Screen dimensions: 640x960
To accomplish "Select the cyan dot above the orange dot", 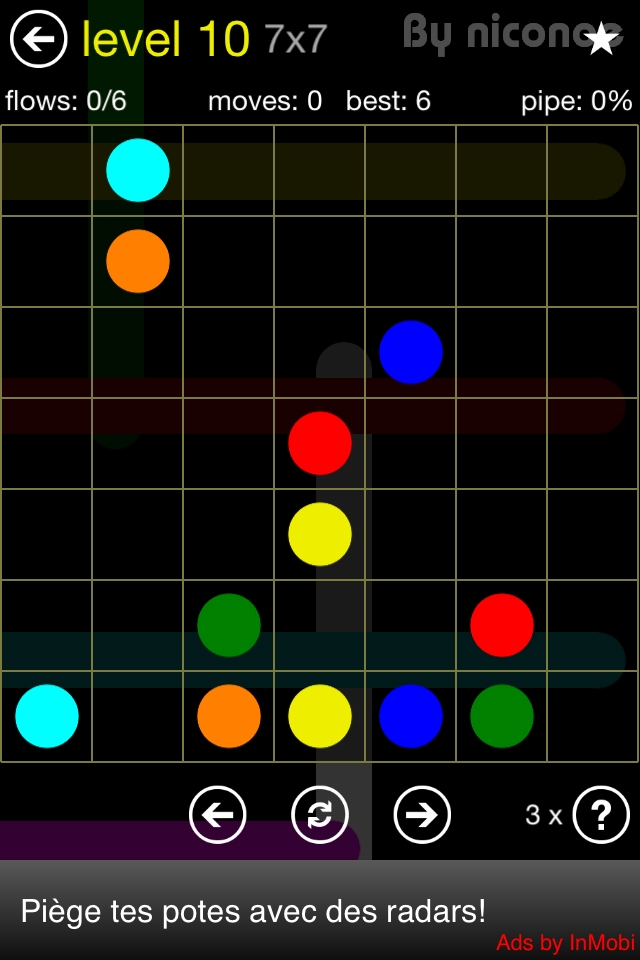I will pyautogui.click(x=138, y=170).
